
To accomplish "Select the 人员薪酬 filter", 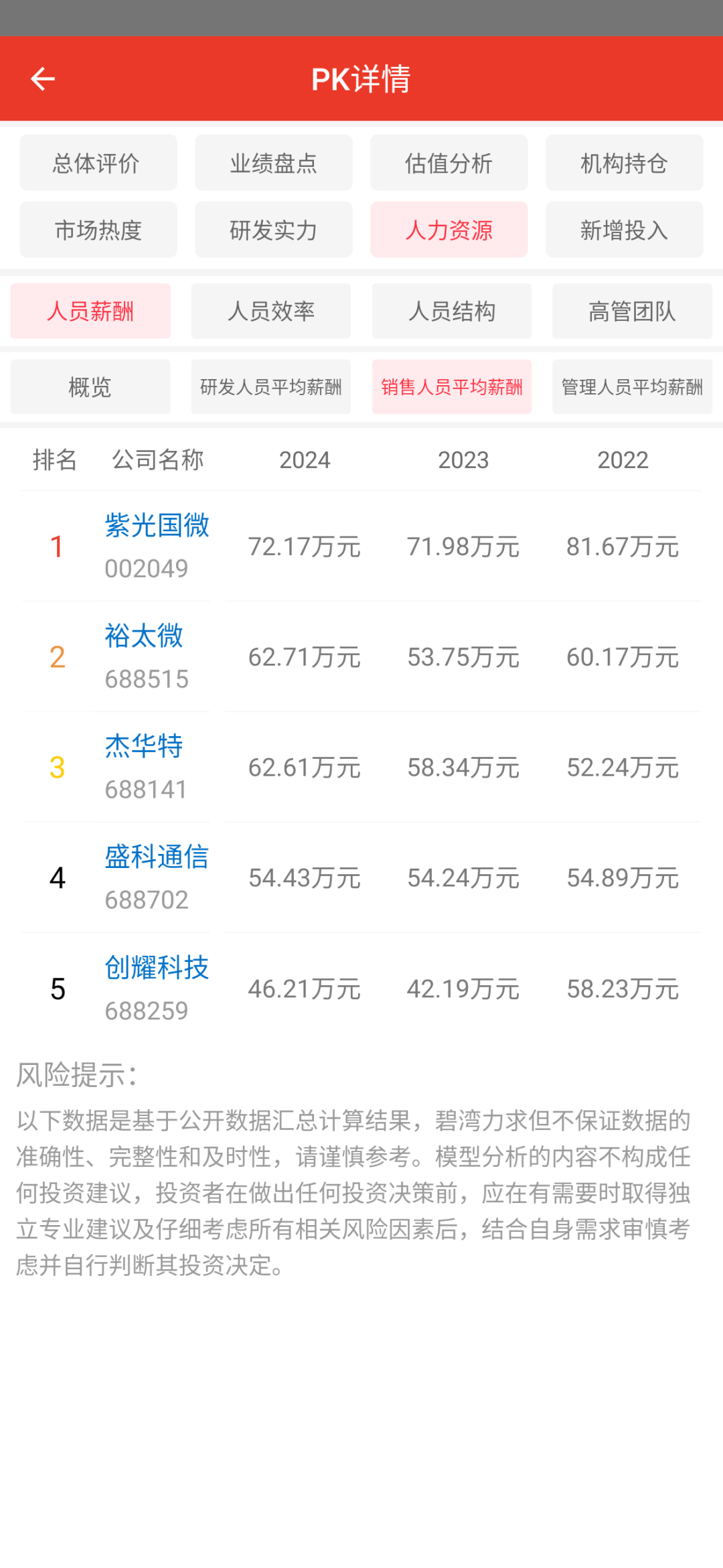I will (x=90, y=311).
